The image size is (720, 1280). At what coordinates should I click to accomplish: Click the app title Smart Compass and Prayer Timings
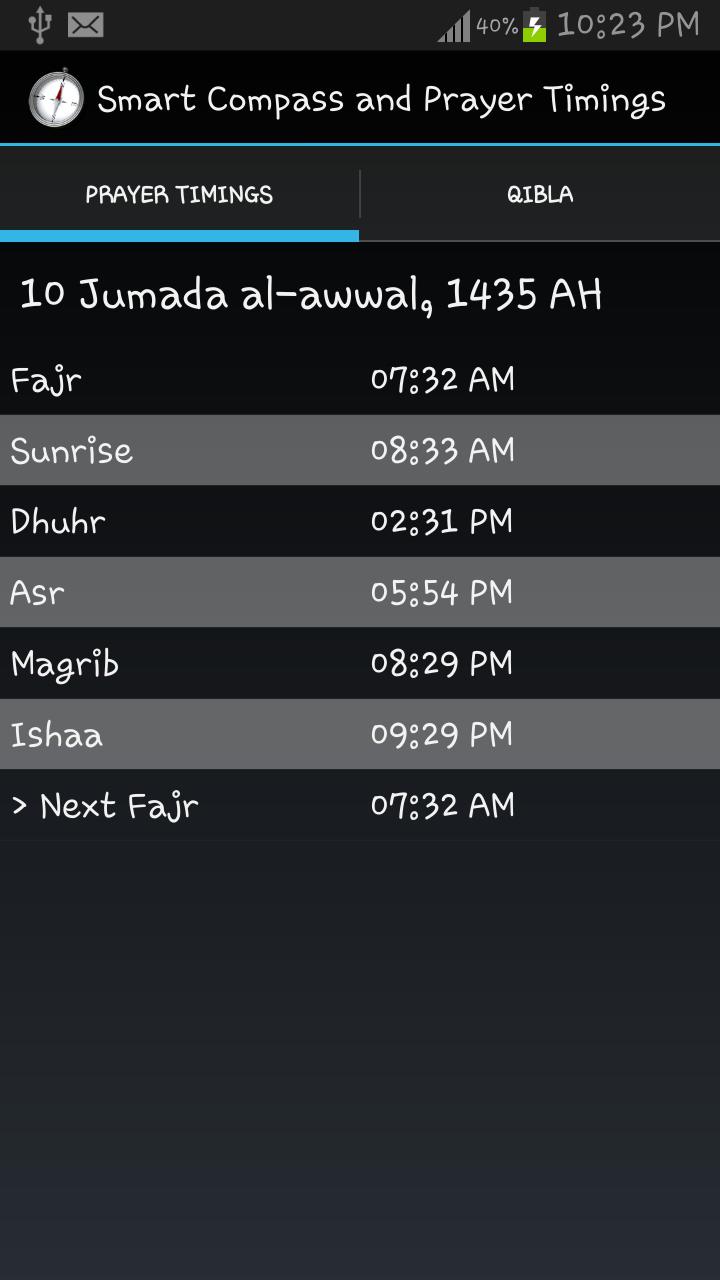click(x=380, y=97)
